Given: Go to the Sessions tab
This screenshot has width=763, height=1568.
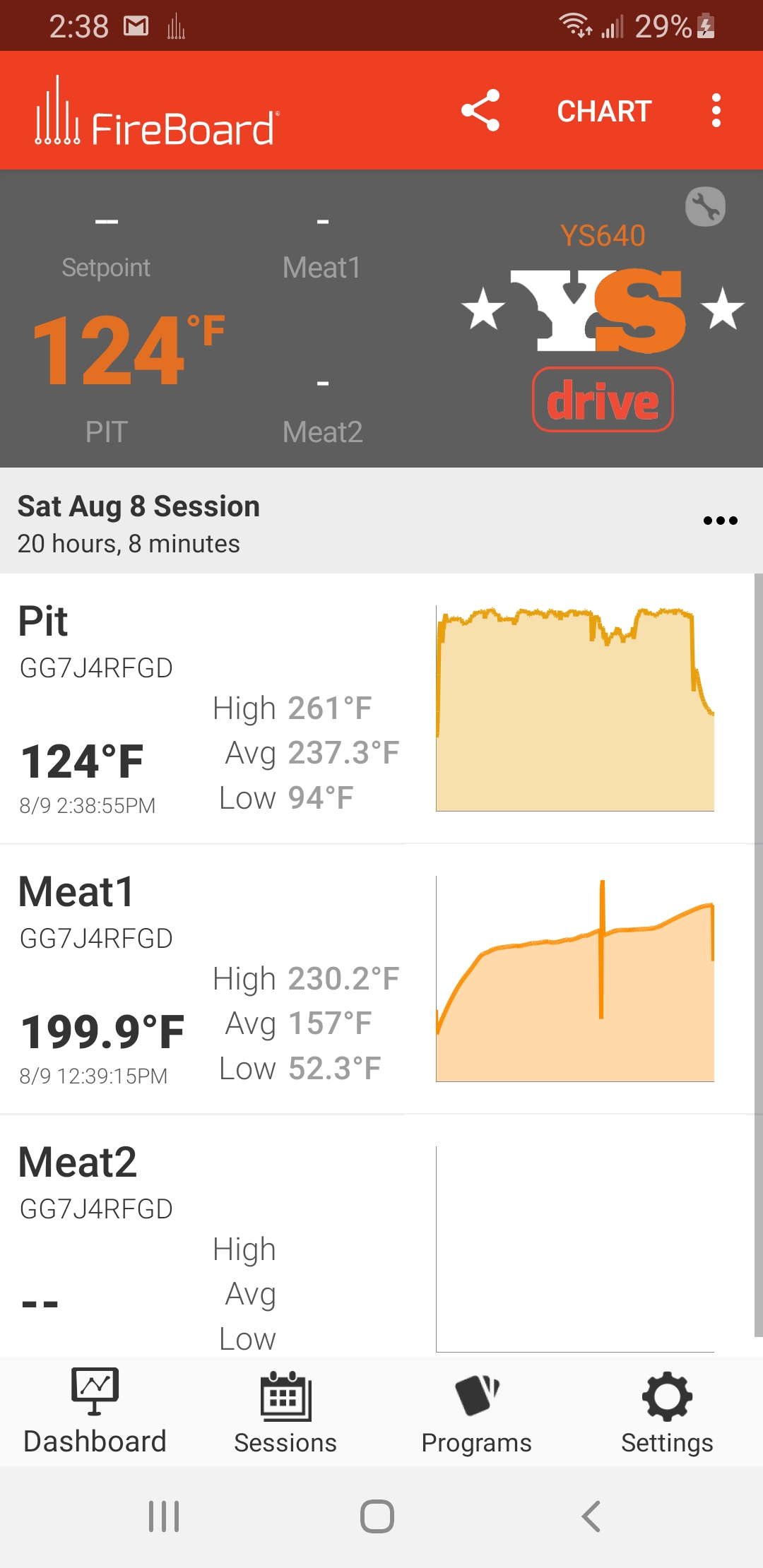Looking at the screenshot, I should (x=285, y=1413).
